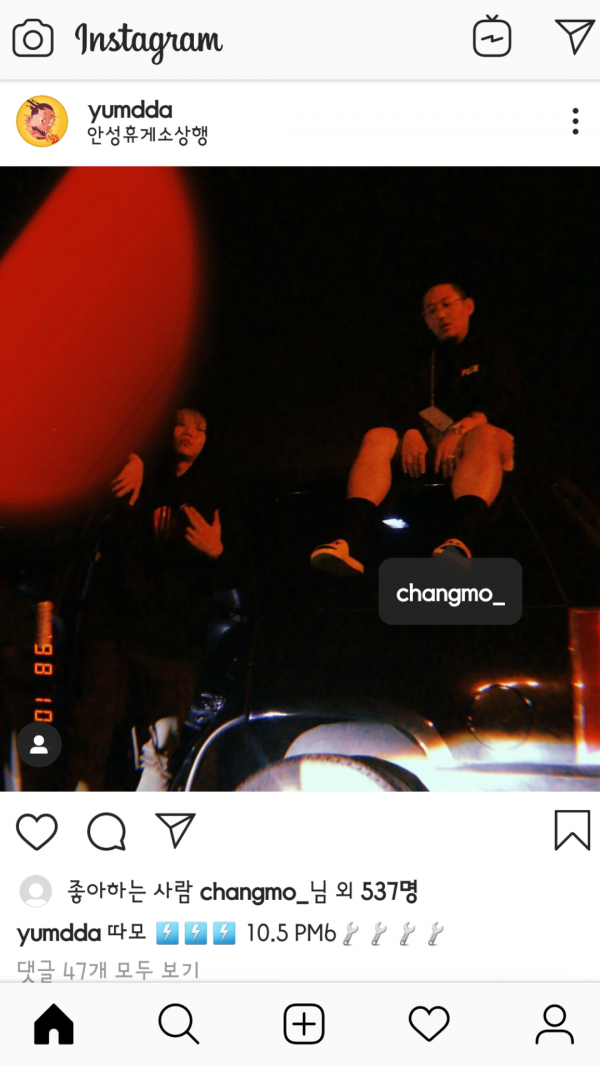Screen dimensions: 600x1066
Task: Open the camera icon
Action: click(33, 39)
